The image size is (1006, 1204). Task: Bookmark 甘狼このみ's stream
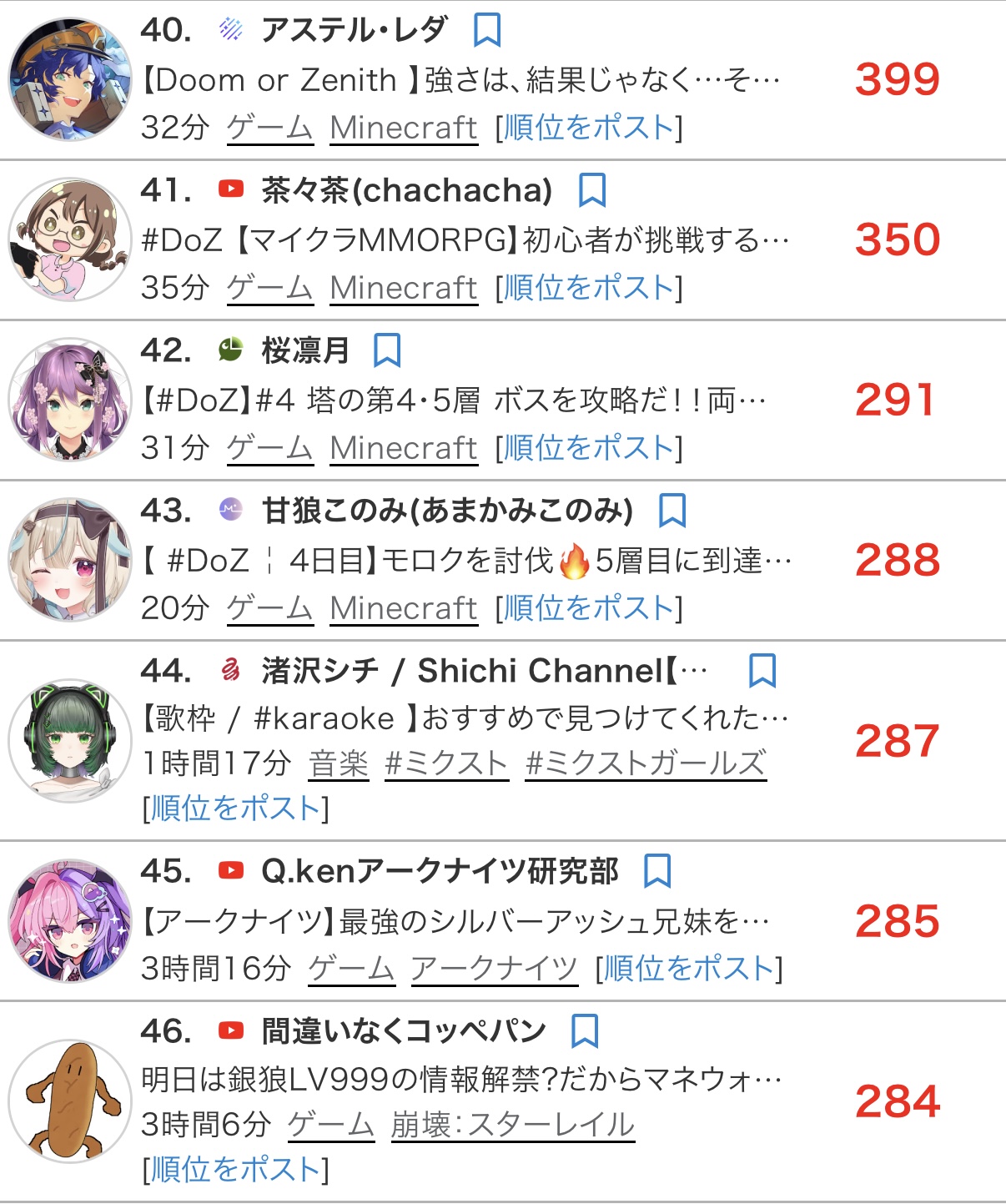672,511
